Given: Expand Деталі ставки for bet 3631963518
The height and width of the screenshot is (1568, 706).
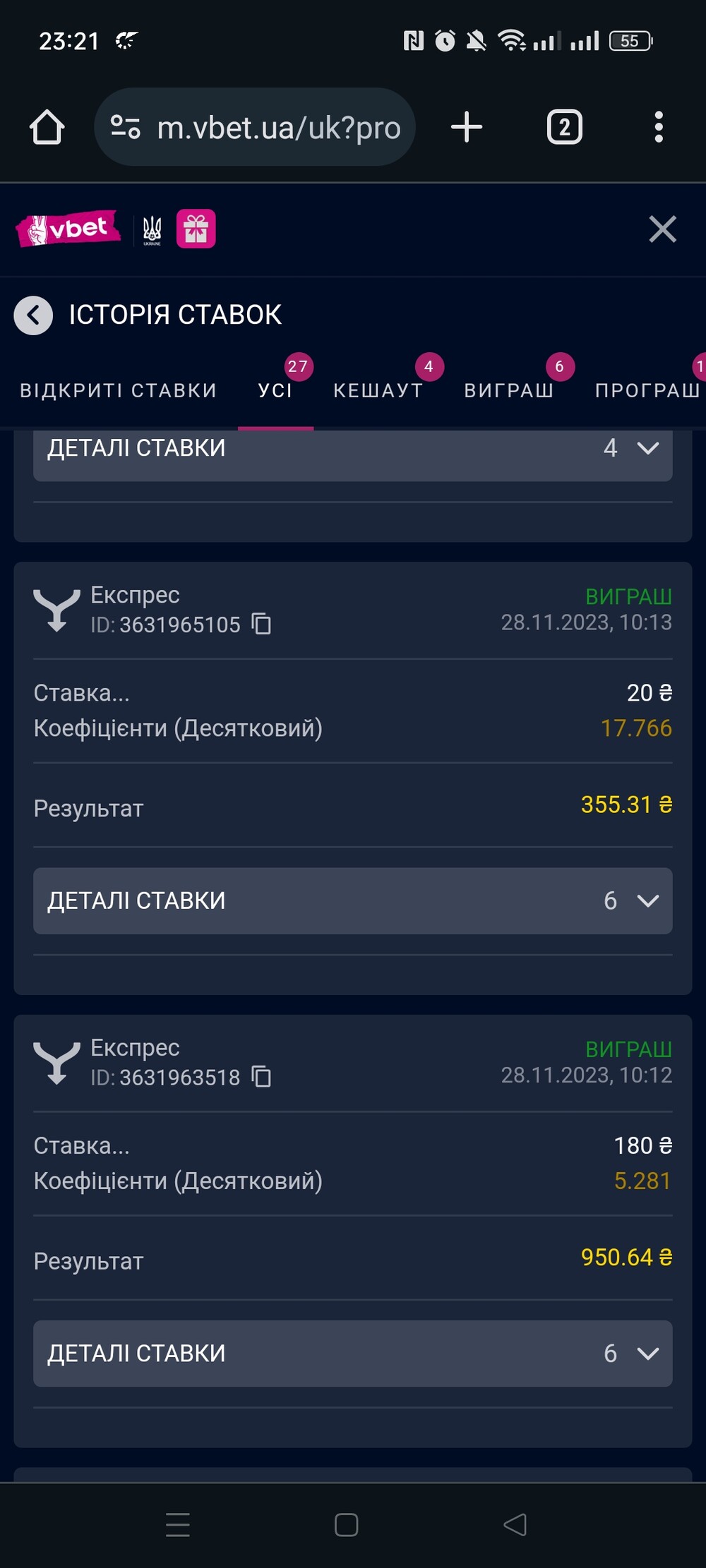Looking at the screenshot, I should 353,1353.
